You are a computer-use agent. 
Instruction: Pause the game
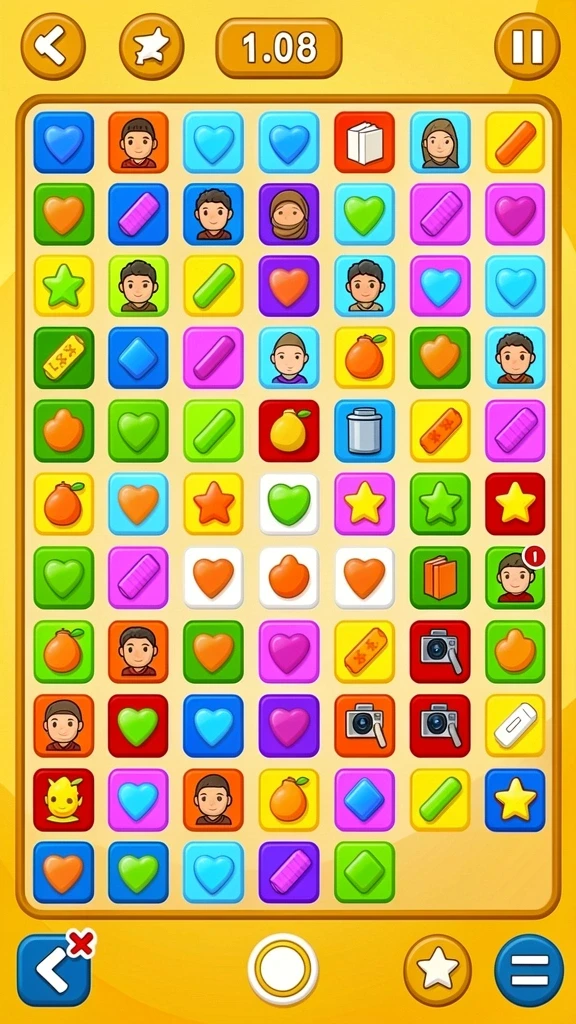[527, 47]
